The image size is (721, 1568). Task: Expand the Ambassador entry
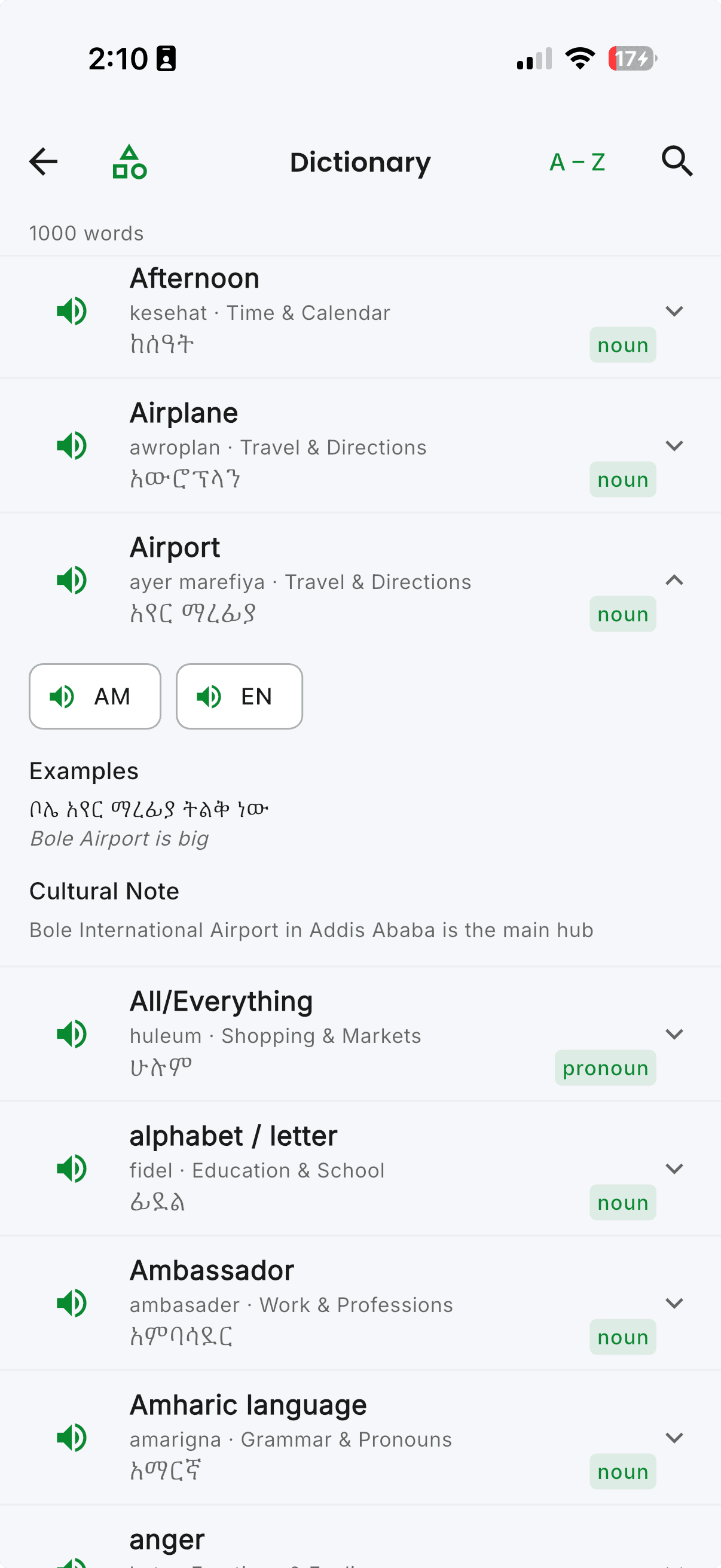tap(674, 1303)
